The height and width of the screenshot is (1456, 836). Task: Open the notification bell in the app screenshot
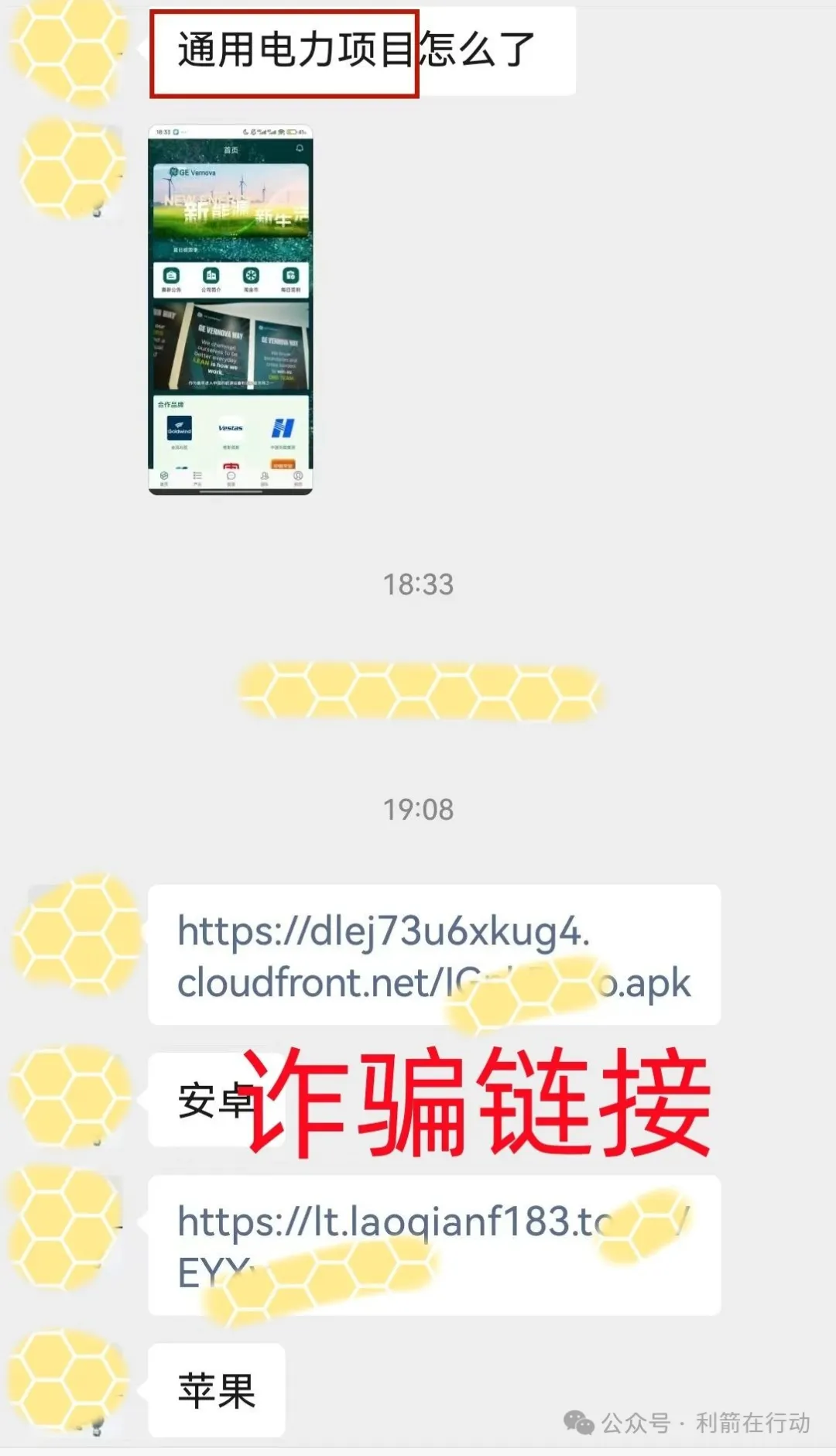point(300,148)
